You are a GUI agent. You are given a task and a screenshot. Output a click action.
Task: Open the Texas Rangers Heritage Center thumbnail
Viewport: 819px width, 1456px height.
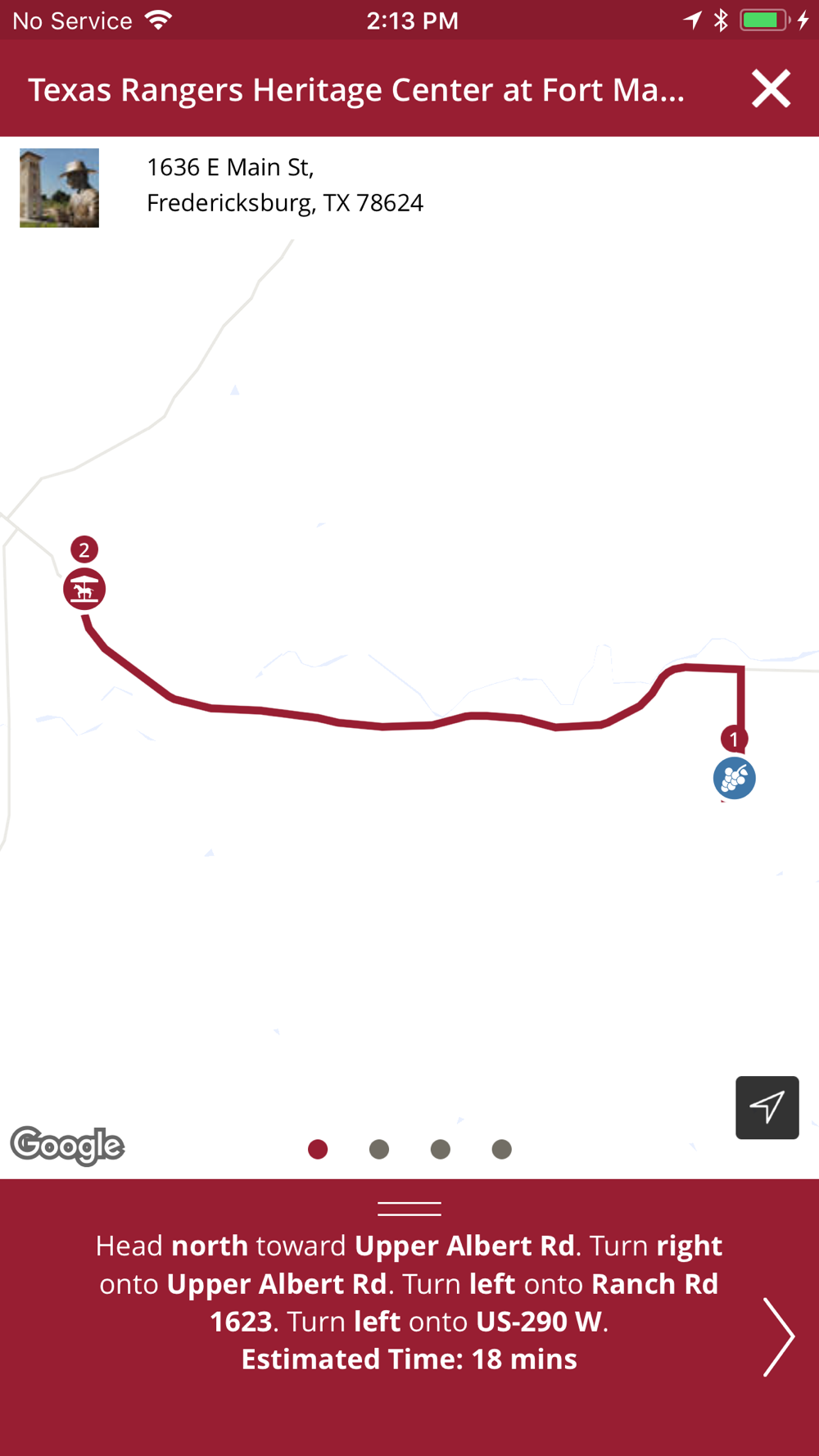click(59, 188)
